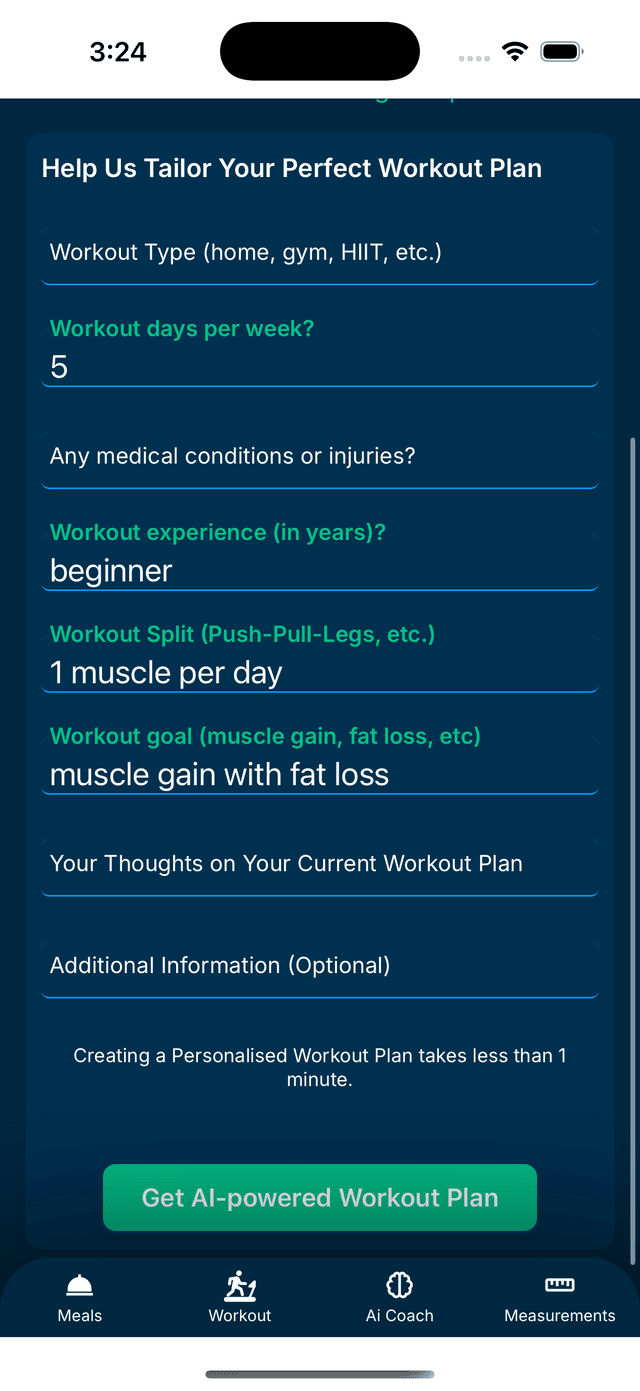640x1391 pixels.
Task: Switch to the Meals tab
Action: pyautogui.click(x=80, y=1298)
